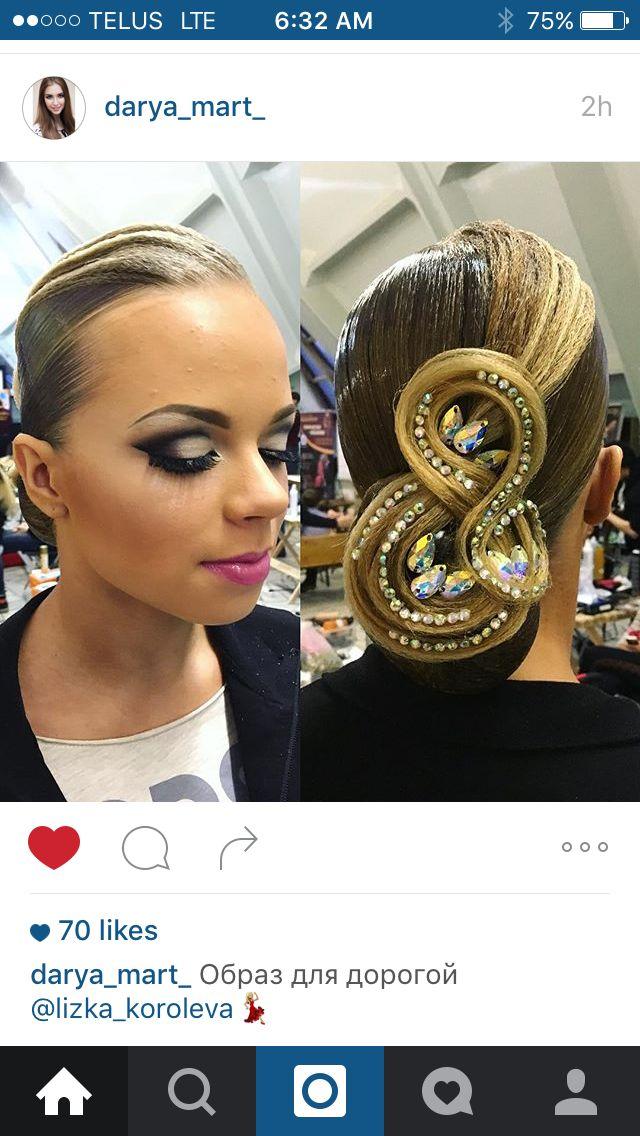Switch to the Activity tab
Viewport: 640px width, 1136px height.
(x=448, y=1091)
